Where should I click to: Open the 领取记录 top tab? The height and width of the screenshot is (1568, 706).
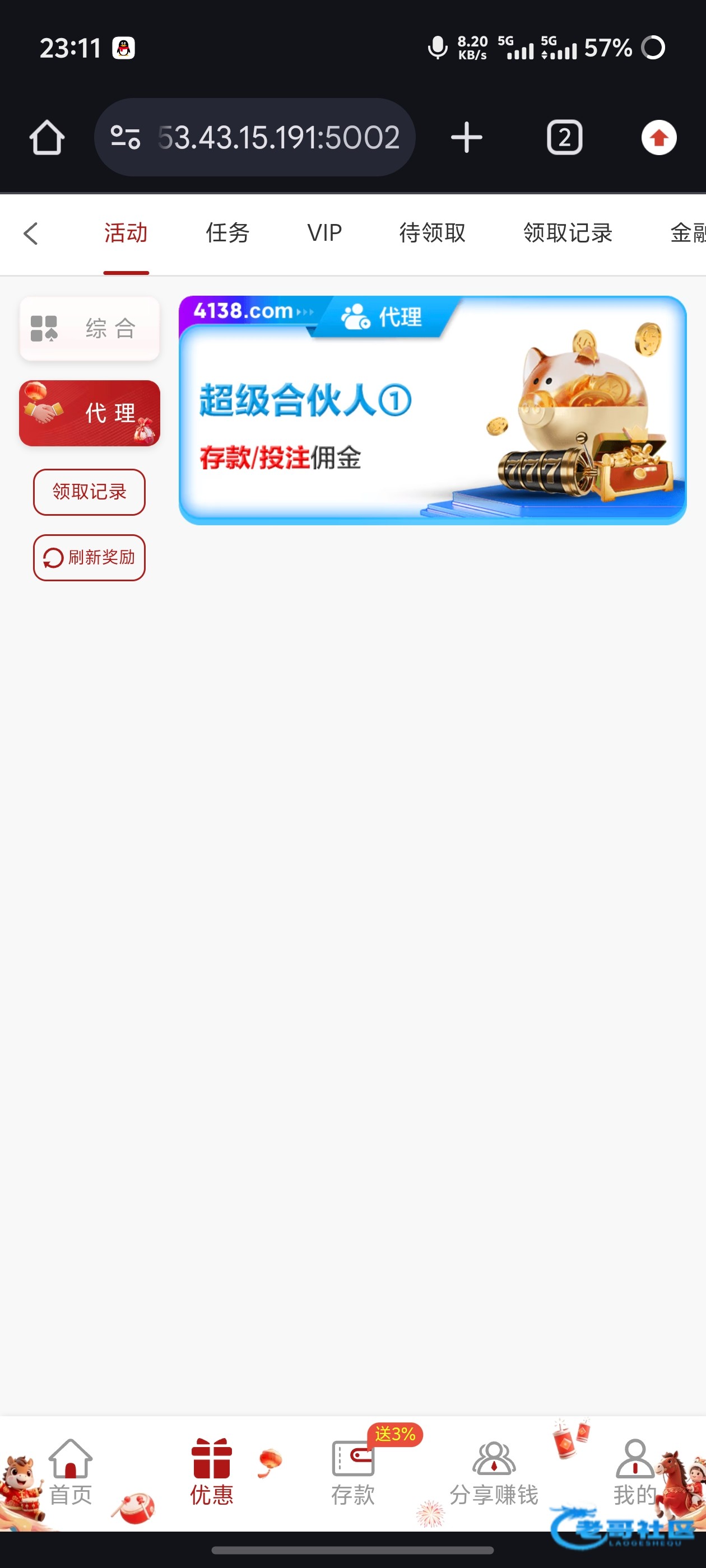tap(567, 233)
